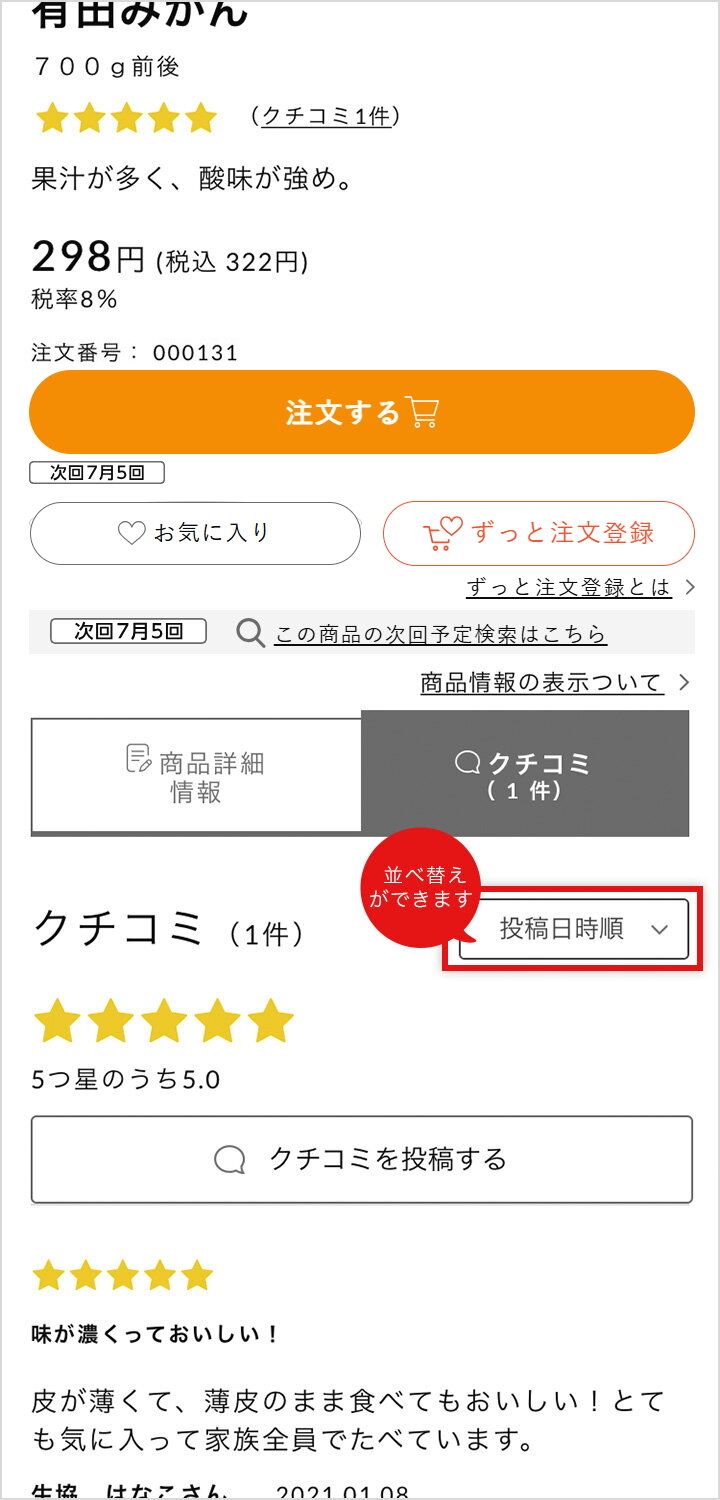This screenshot has height=1500, width=720.
Task: Expand the 投稿日時順 sort dropdown
Action: (574, 929)
